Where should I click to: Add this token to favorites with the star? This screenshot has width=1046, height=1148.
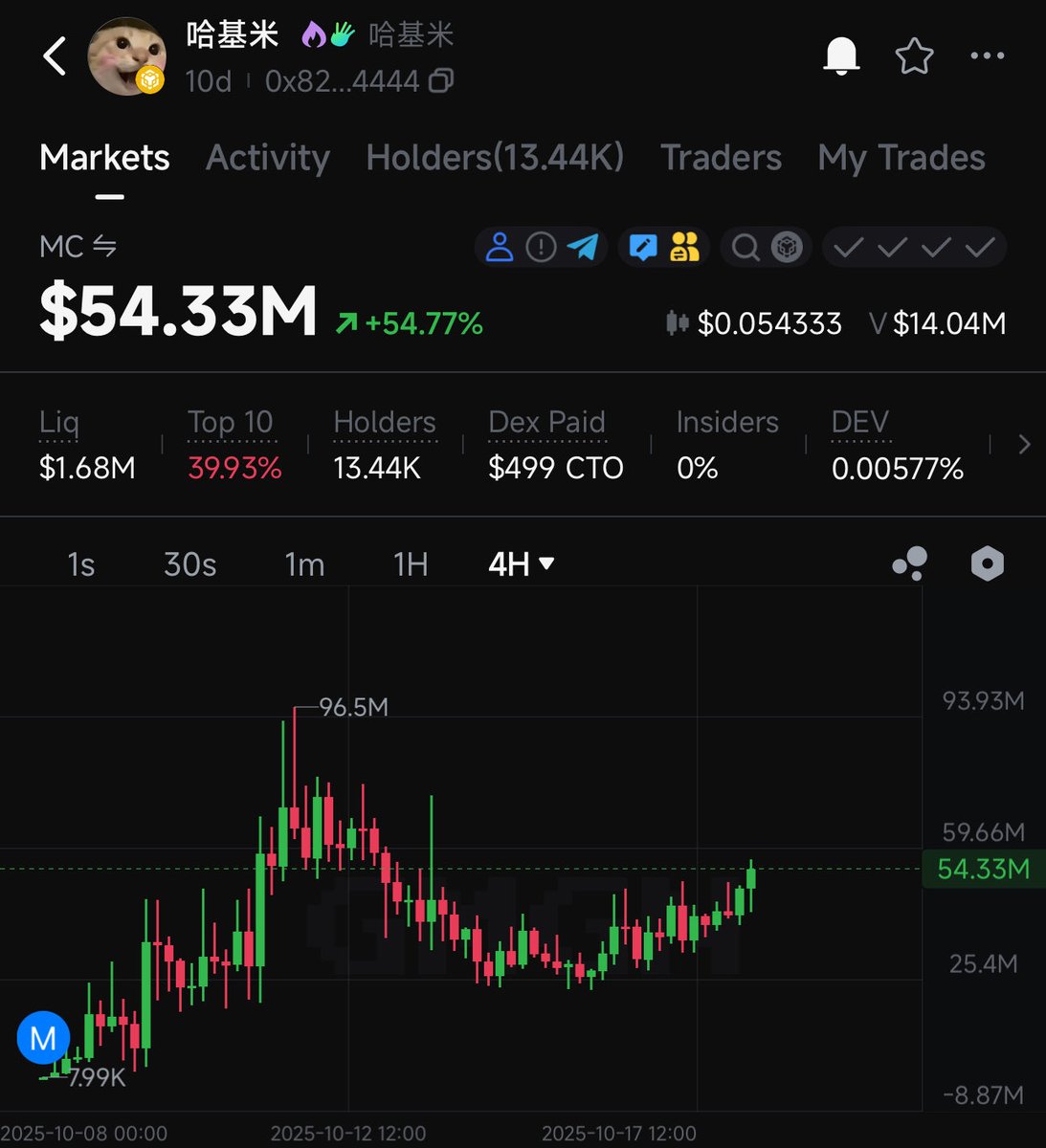click(x=914, y=56)
